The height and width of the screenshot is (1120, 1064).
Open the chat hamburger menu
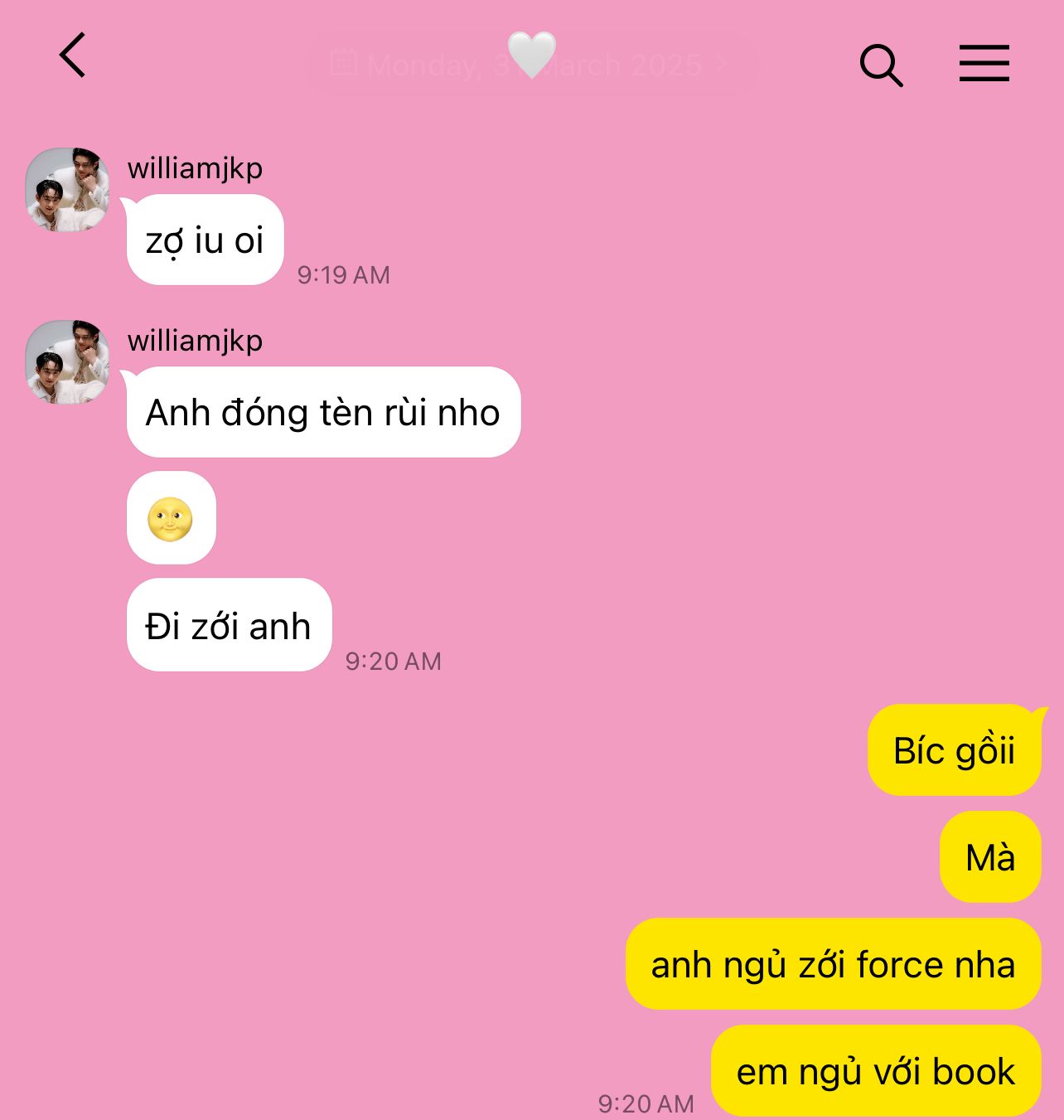pos(984,64)
